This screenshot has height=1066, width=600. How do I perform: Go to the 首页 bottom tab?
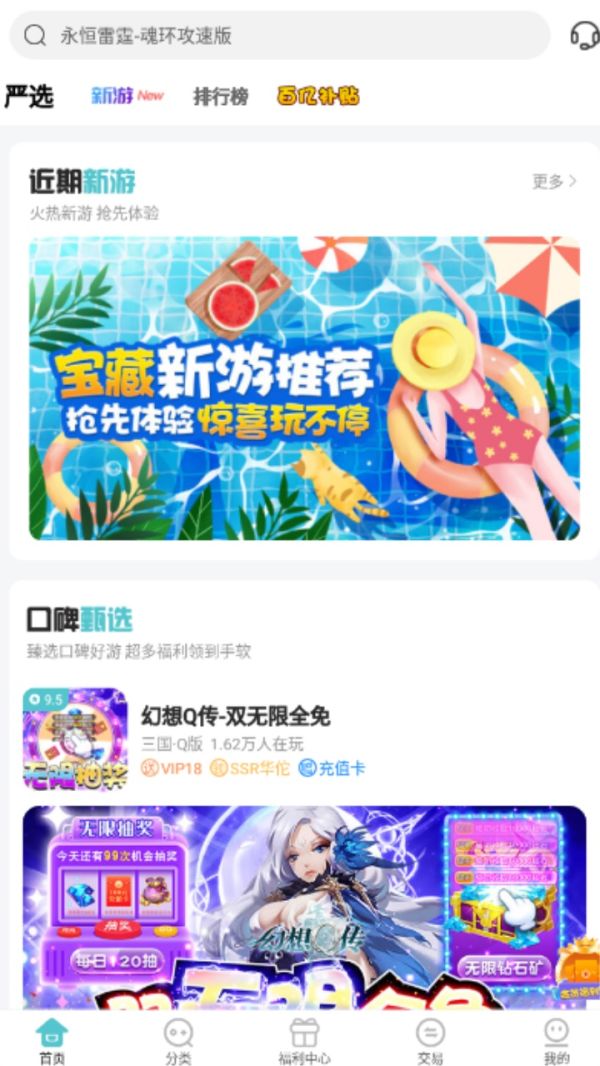[x=52, y=1041]
